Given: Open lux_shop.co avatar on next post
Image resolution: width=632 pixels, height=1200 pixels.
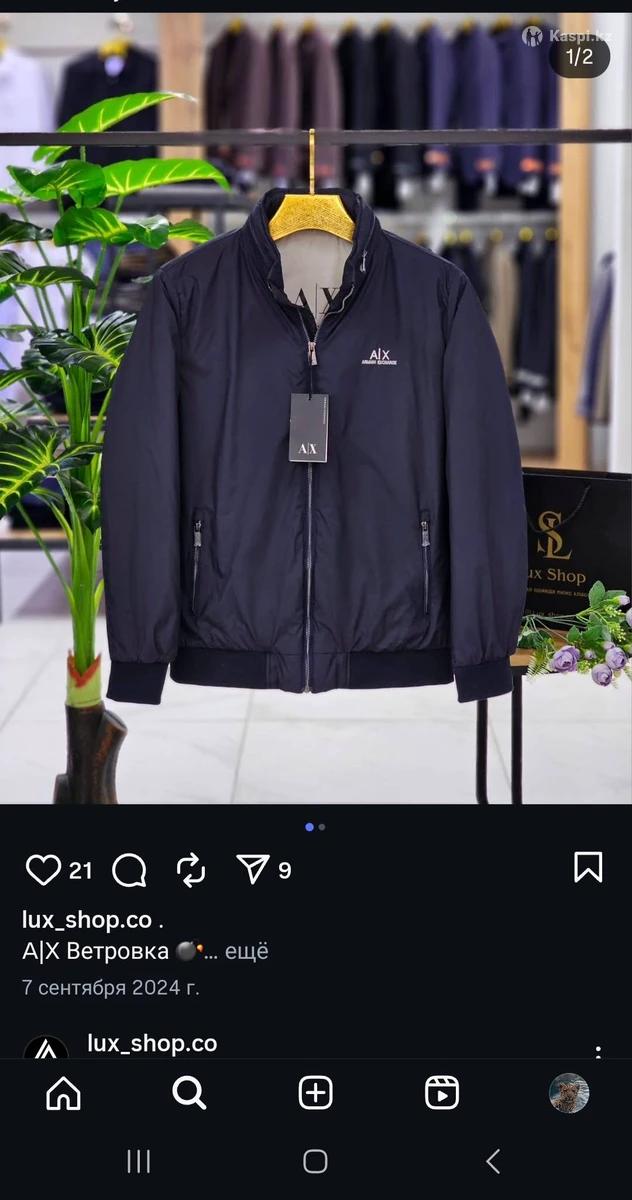Looking at the screenshot, I should click(46, 1048).
